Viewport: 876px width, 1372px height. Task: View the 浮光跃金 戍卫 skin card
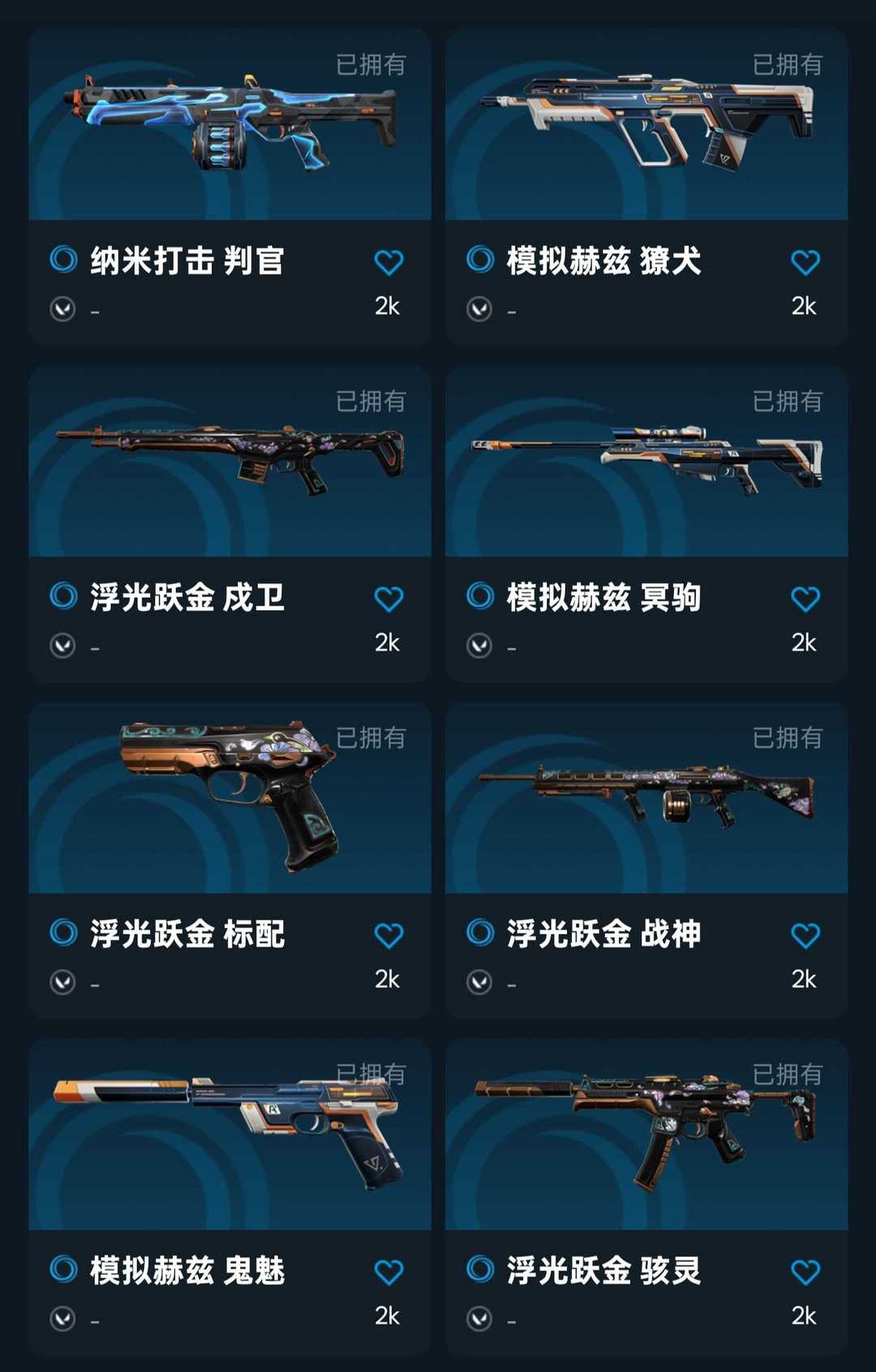[x=230, y=462]
